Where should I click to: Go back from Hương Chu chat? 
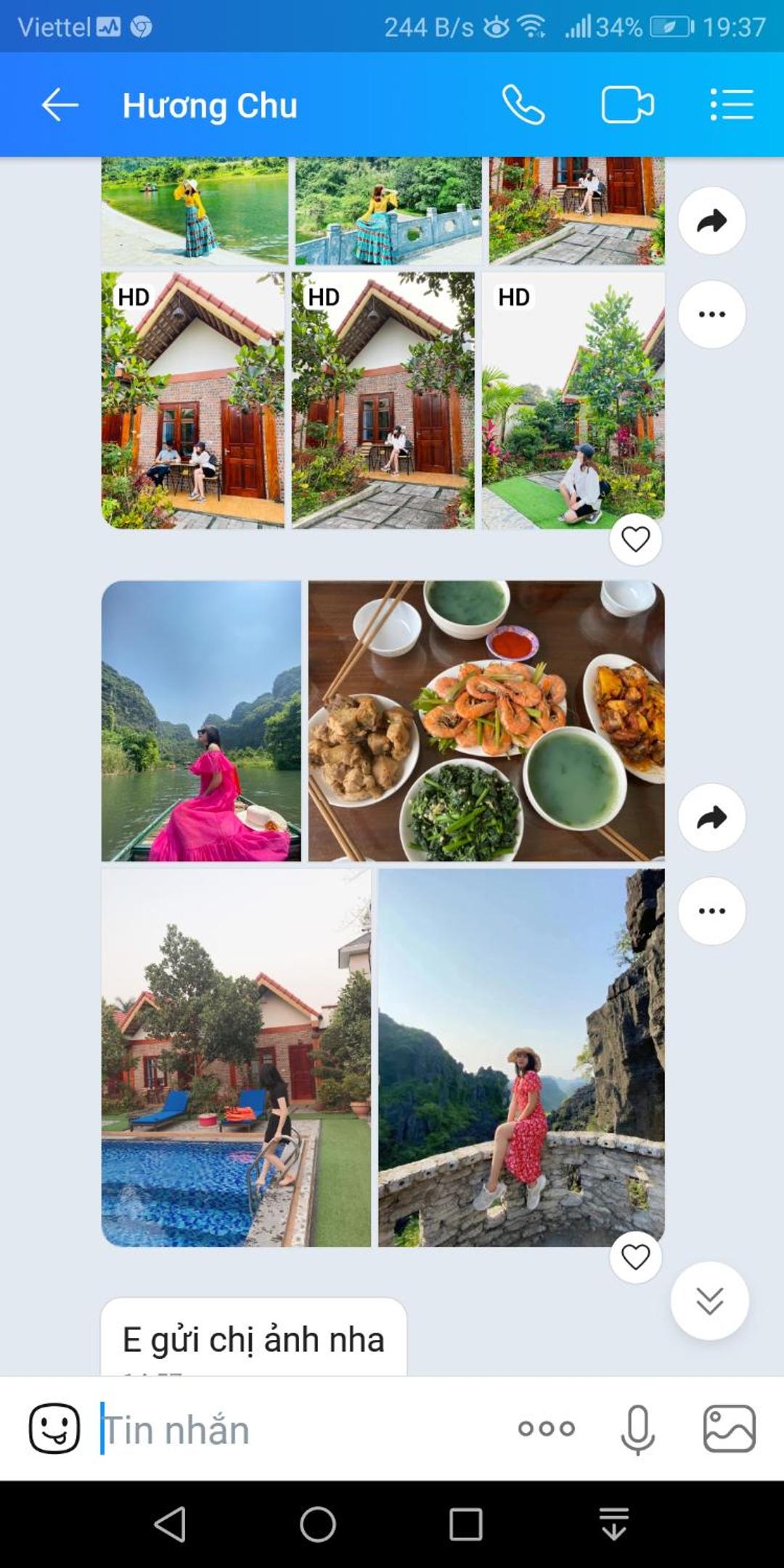point(60,105)
